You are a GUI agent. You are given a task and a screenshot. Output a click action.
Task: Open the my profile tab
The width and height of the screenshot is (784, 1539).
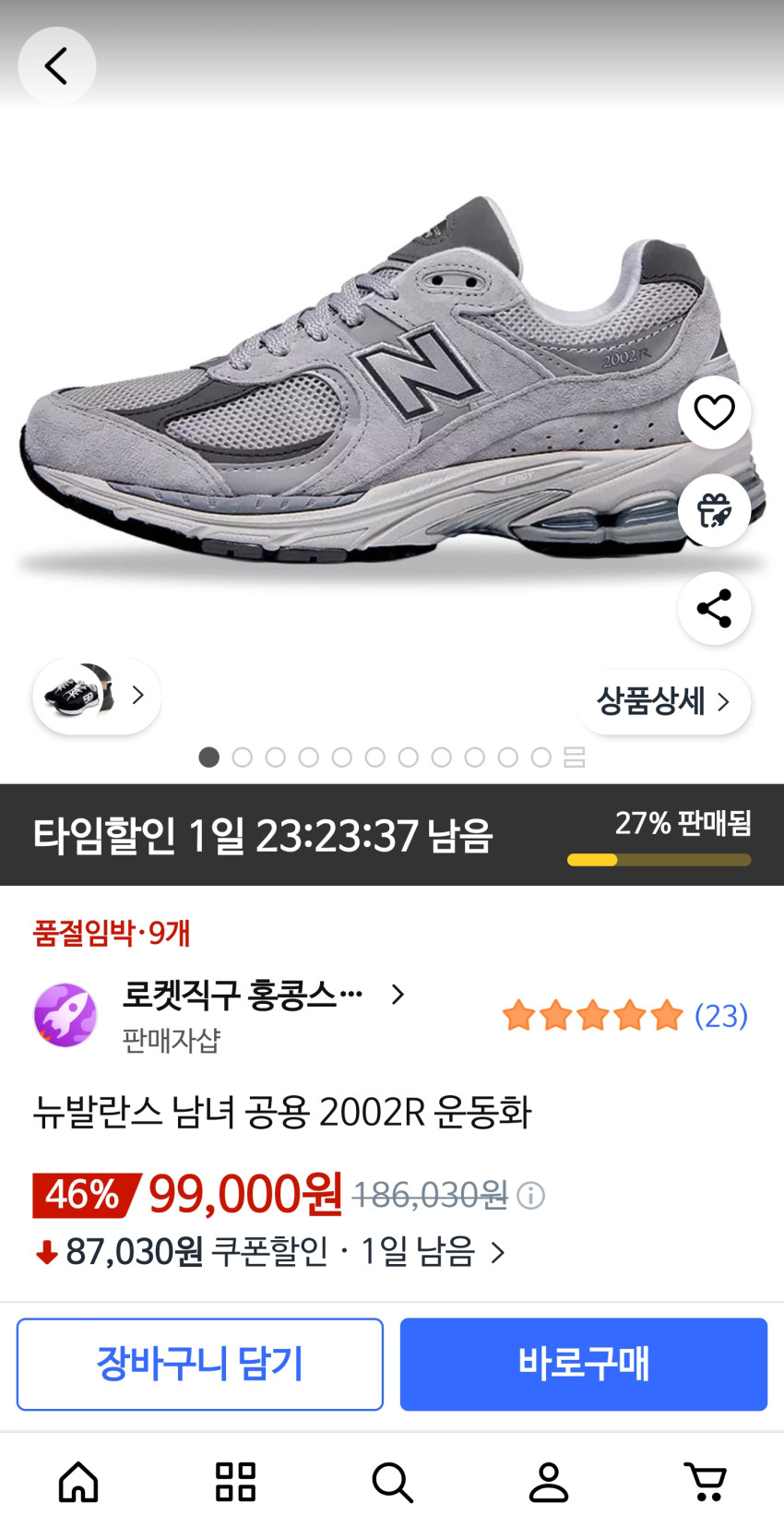549,1482
